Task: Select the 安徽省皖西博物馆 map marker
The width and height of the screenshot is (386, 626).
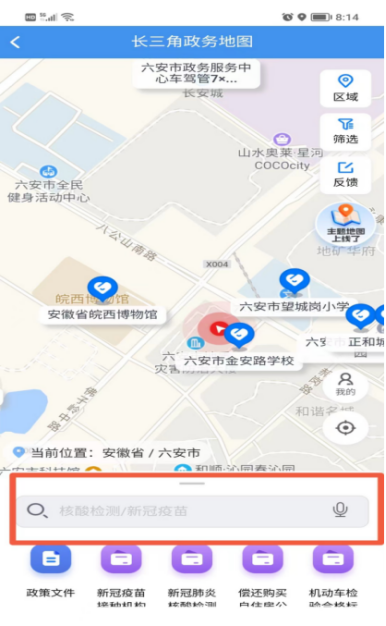Action: pos(103,288)
